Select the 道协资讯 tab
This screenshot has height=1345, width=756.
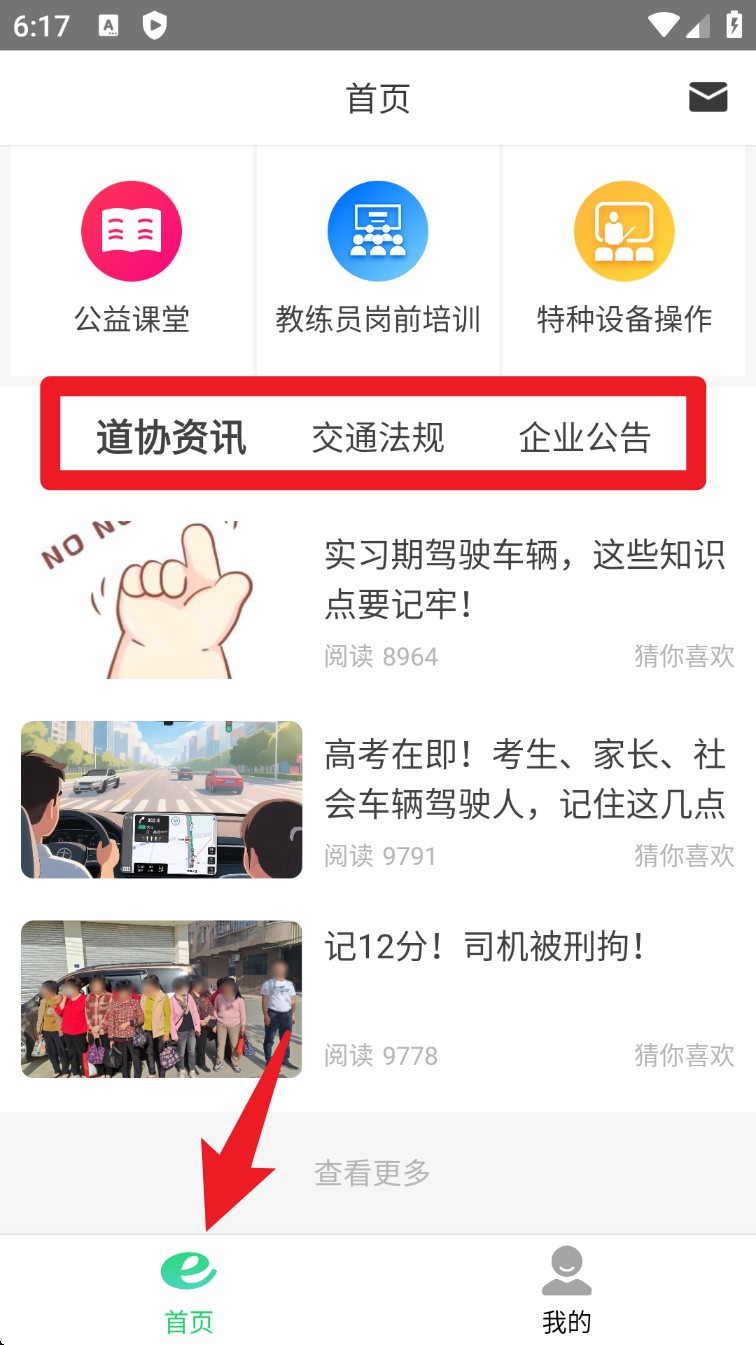[x=171, y=438]
